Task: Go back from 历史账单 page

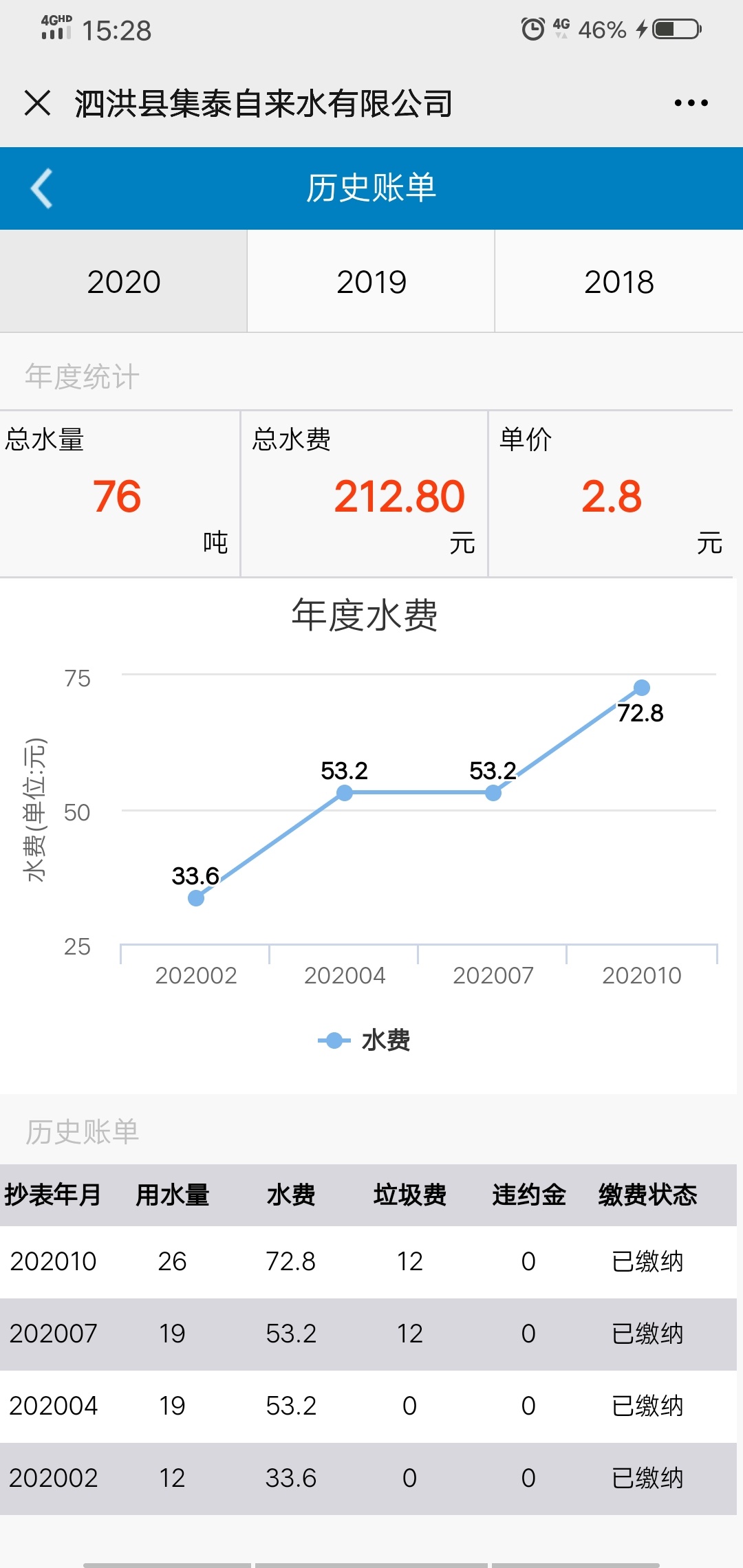Action: 42,188
